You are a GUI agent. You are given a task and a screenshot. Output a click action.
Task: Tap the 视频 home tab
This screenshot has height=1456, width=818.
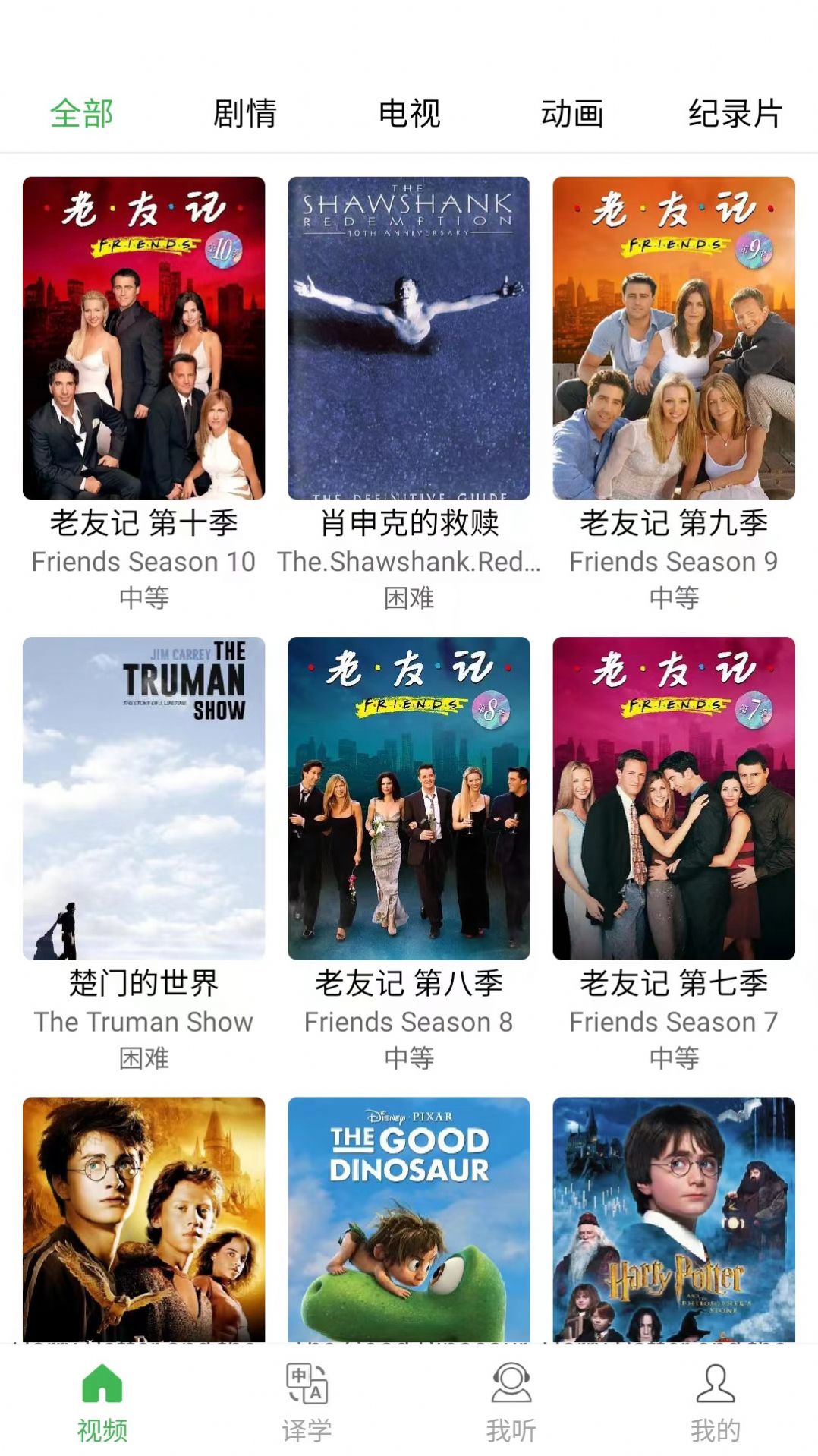102,1403
